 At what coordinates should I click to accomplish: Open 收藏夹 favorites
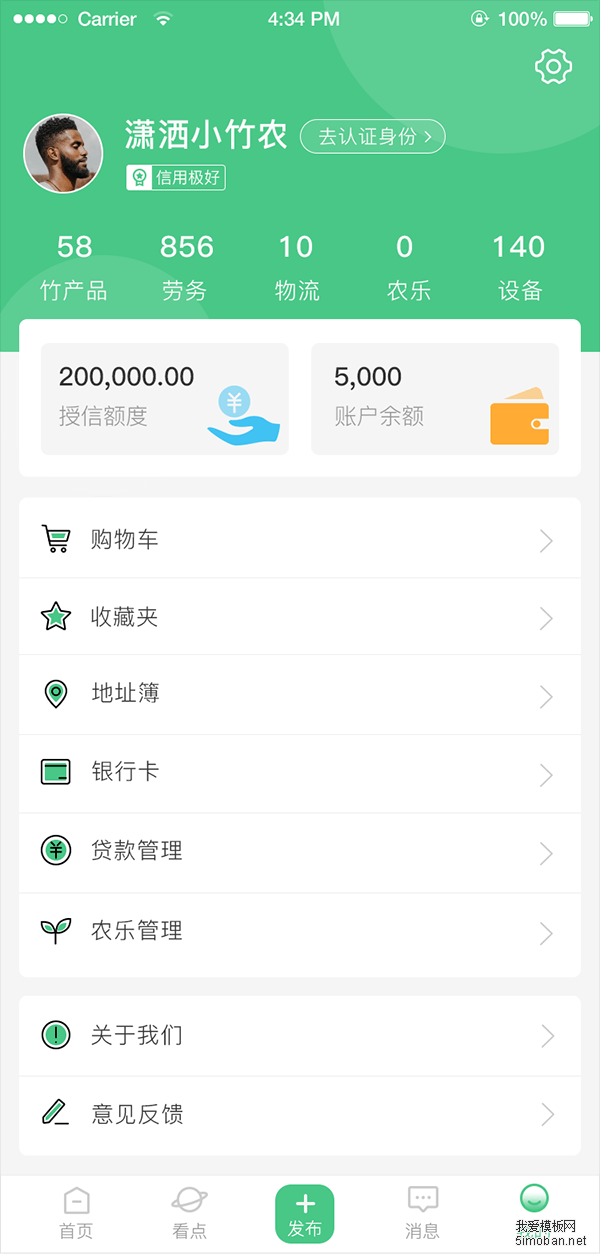pos(300,617)
